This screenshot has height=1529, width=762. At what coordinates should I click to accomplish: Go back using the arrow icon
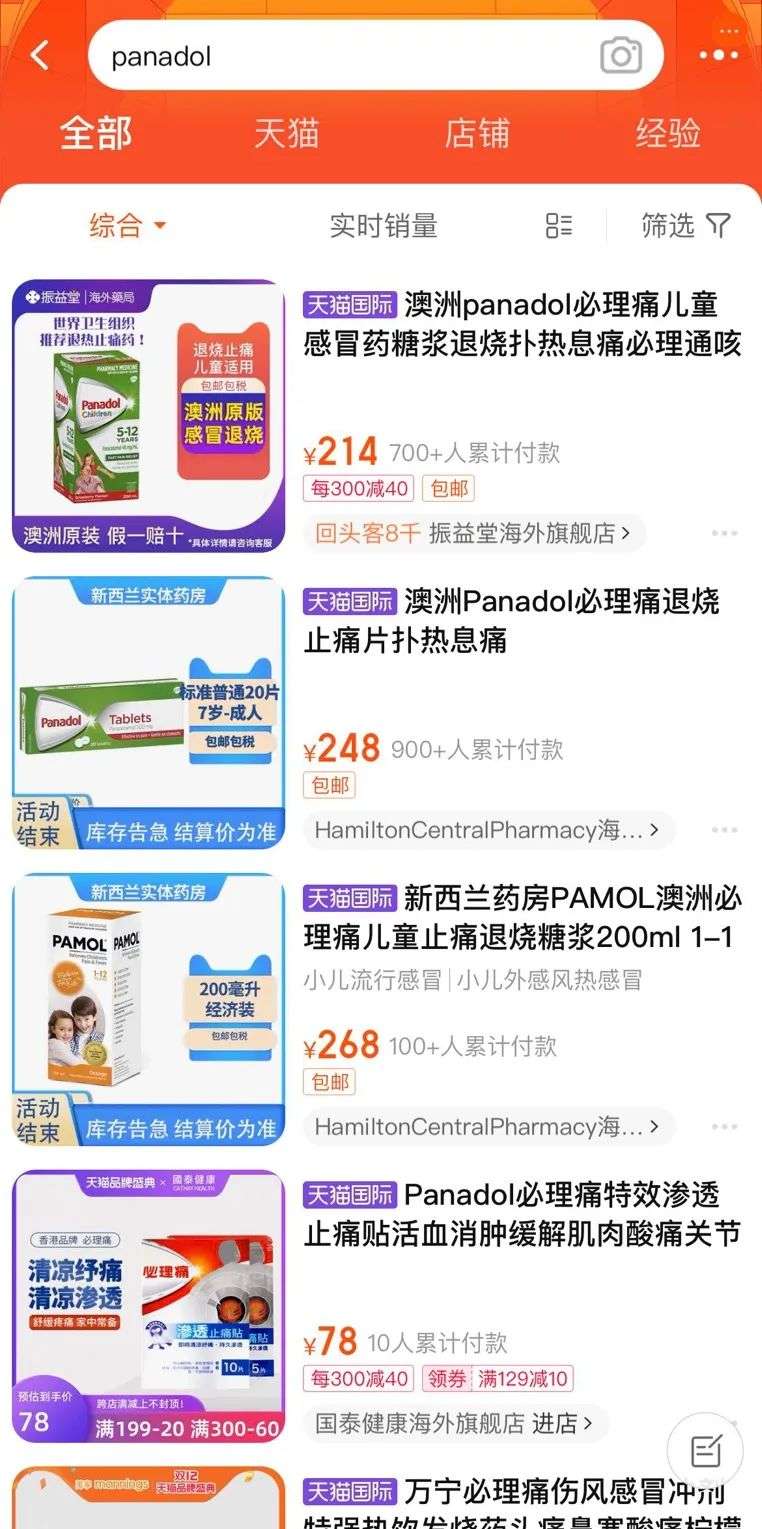point(40,56)
